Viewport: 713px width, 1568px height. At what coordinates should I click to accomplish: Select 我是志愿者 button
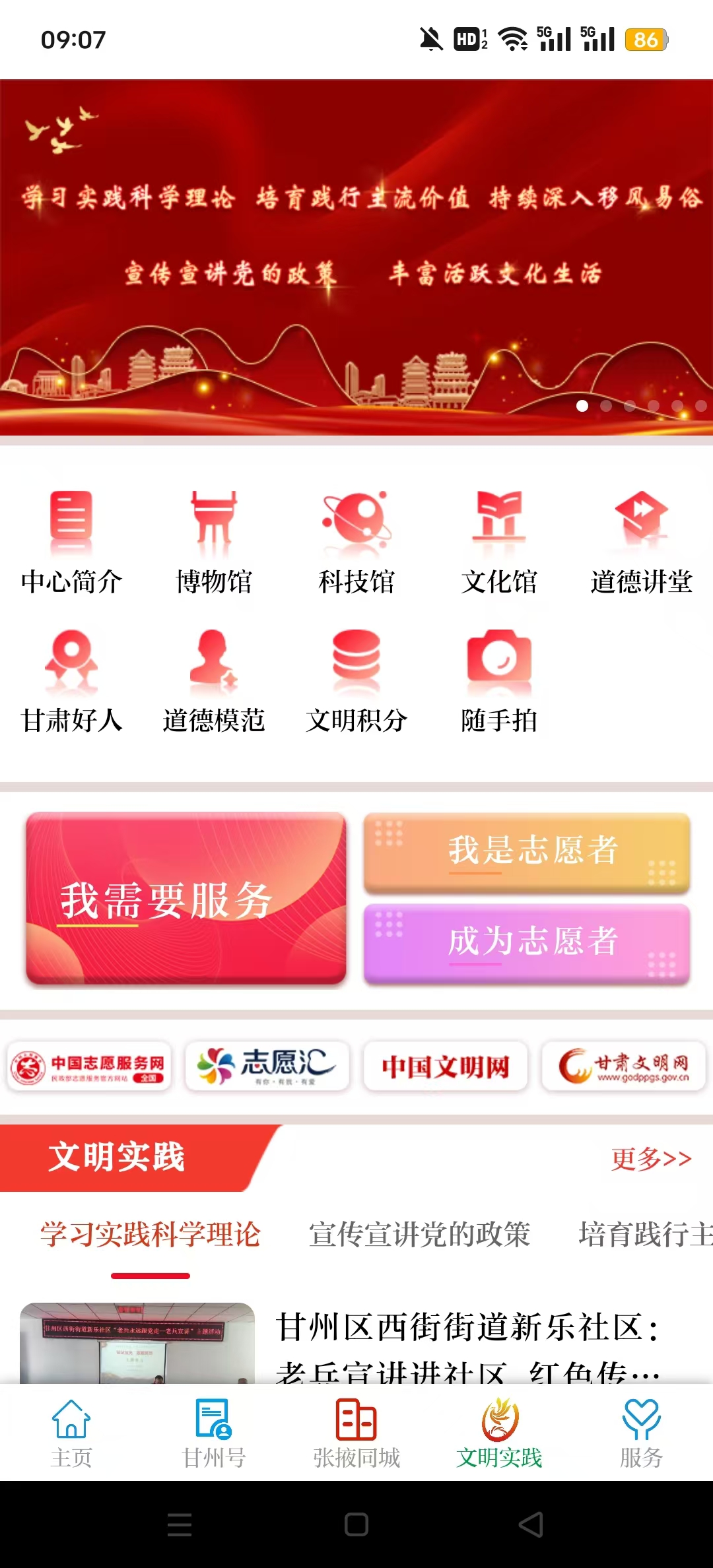pos(527,852)
